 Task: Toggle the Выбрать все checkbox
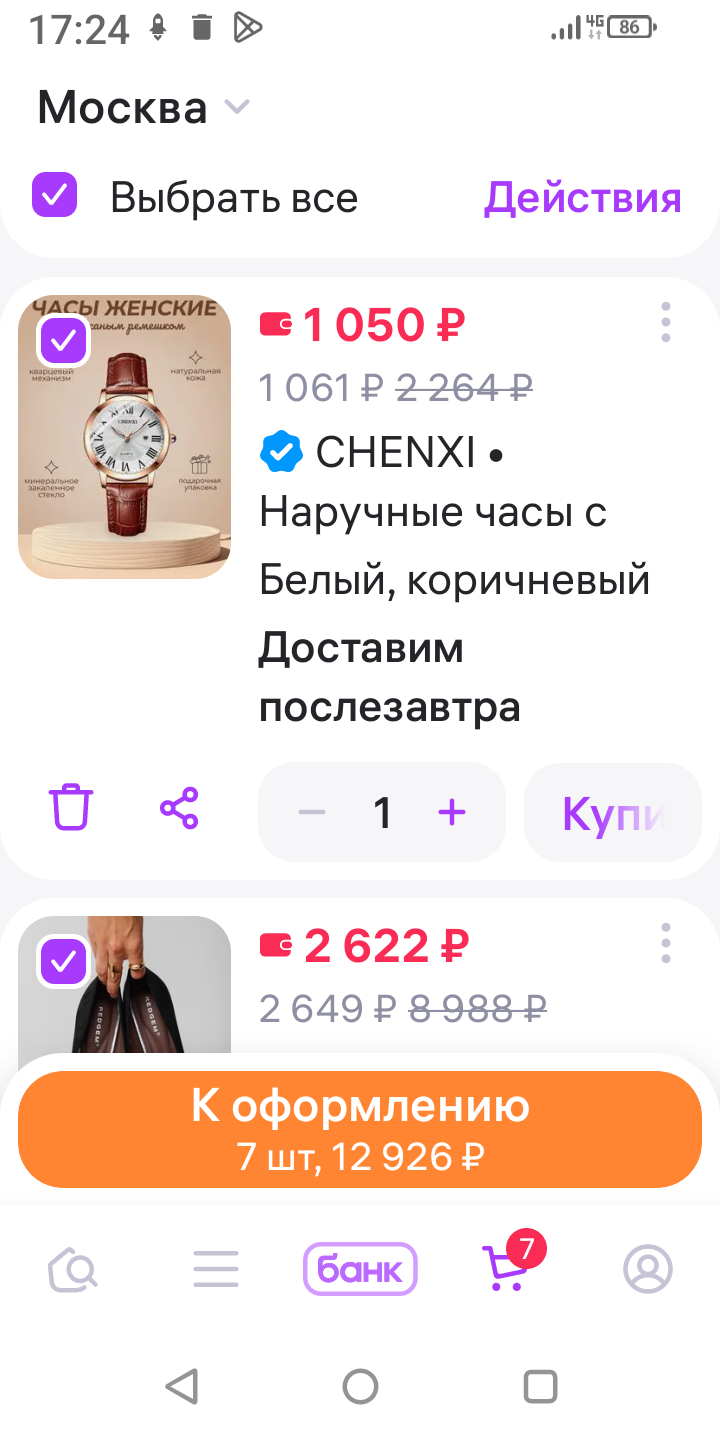point(54,195)
